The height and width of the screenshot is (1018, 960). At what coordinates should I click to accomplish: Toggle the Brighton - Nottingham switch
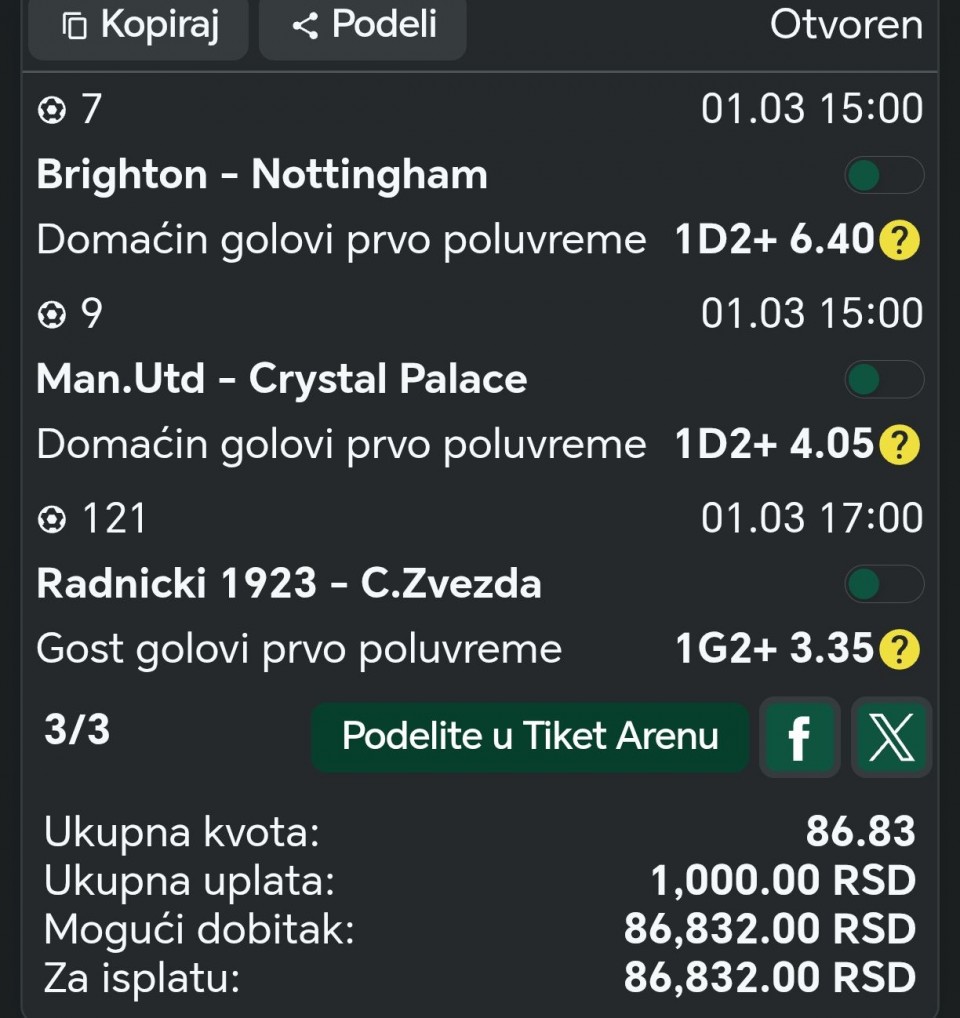click(x=883, y=176)
